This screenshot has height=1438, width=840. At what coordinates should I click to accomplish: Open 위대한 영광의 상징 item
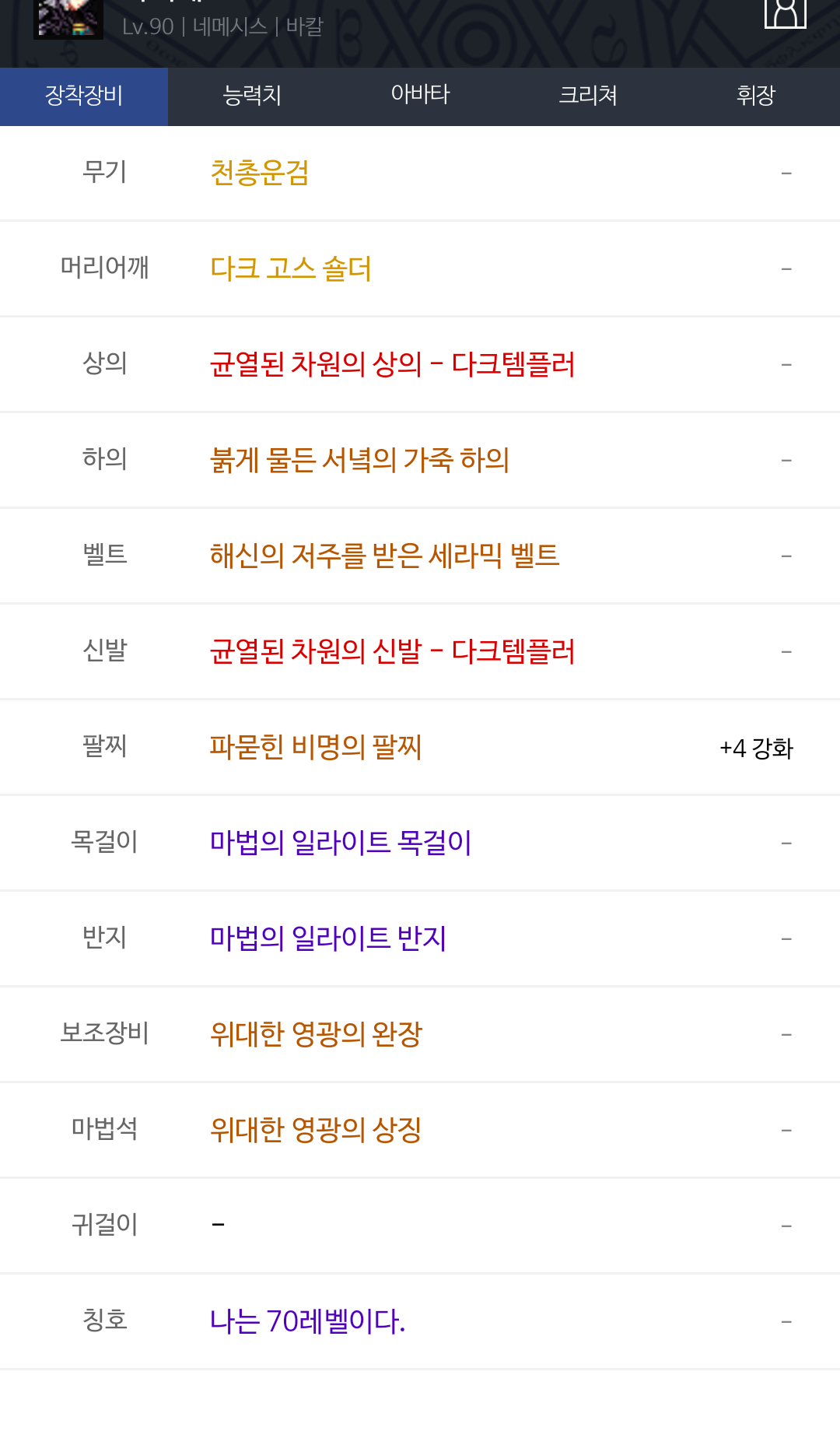tap(316, 1130)
